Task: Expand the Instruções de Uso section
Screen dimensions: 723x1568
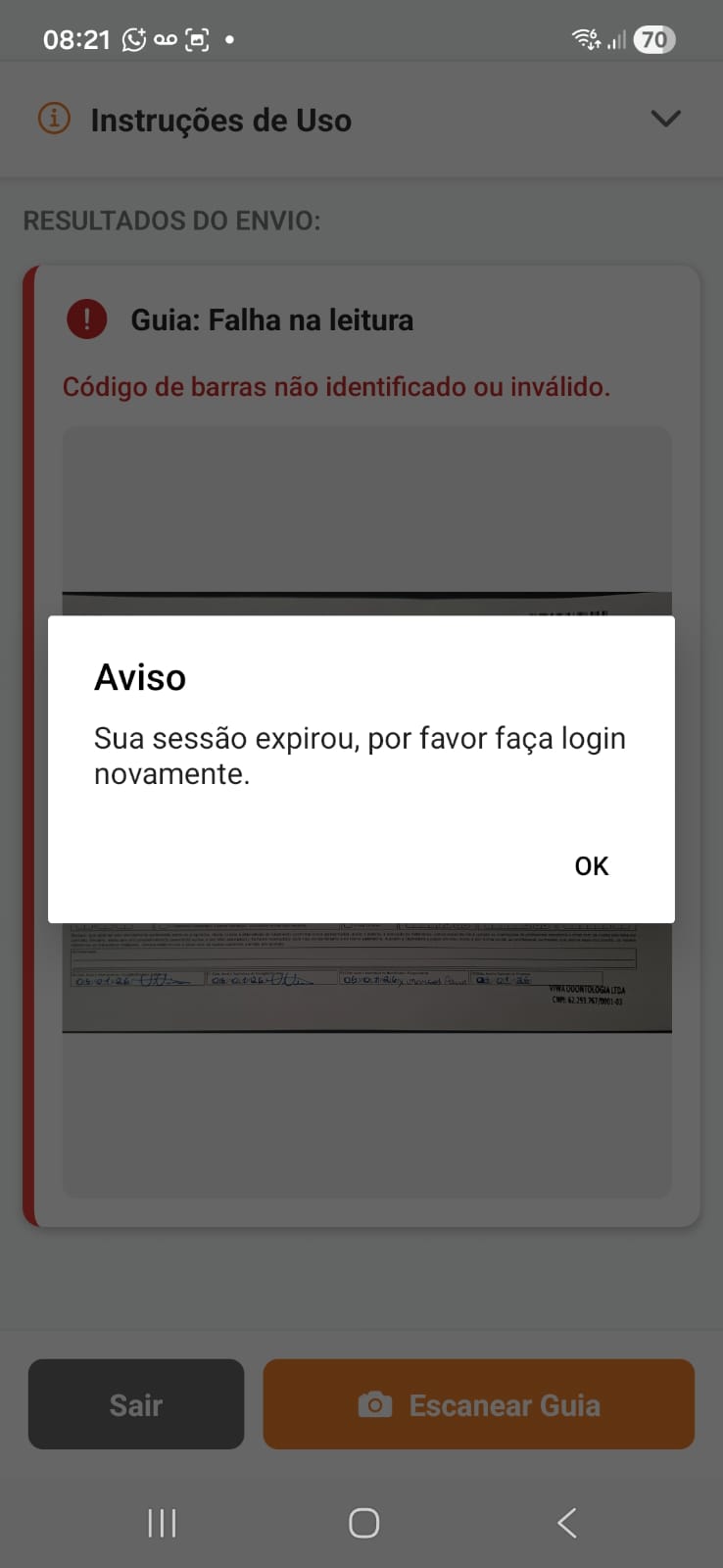Action: 665,119
